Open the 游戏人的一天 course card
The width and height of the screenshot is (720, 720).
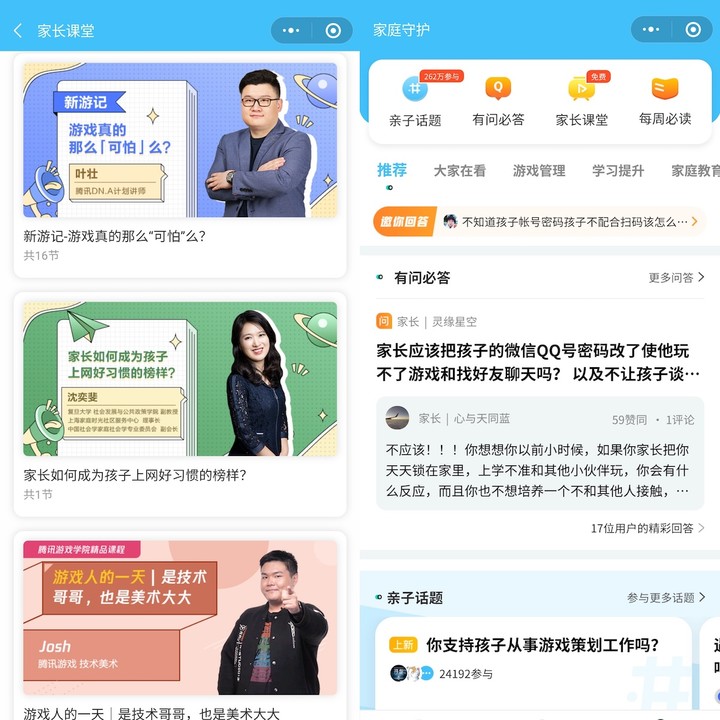pyautogui.click(x=180, y=618)
